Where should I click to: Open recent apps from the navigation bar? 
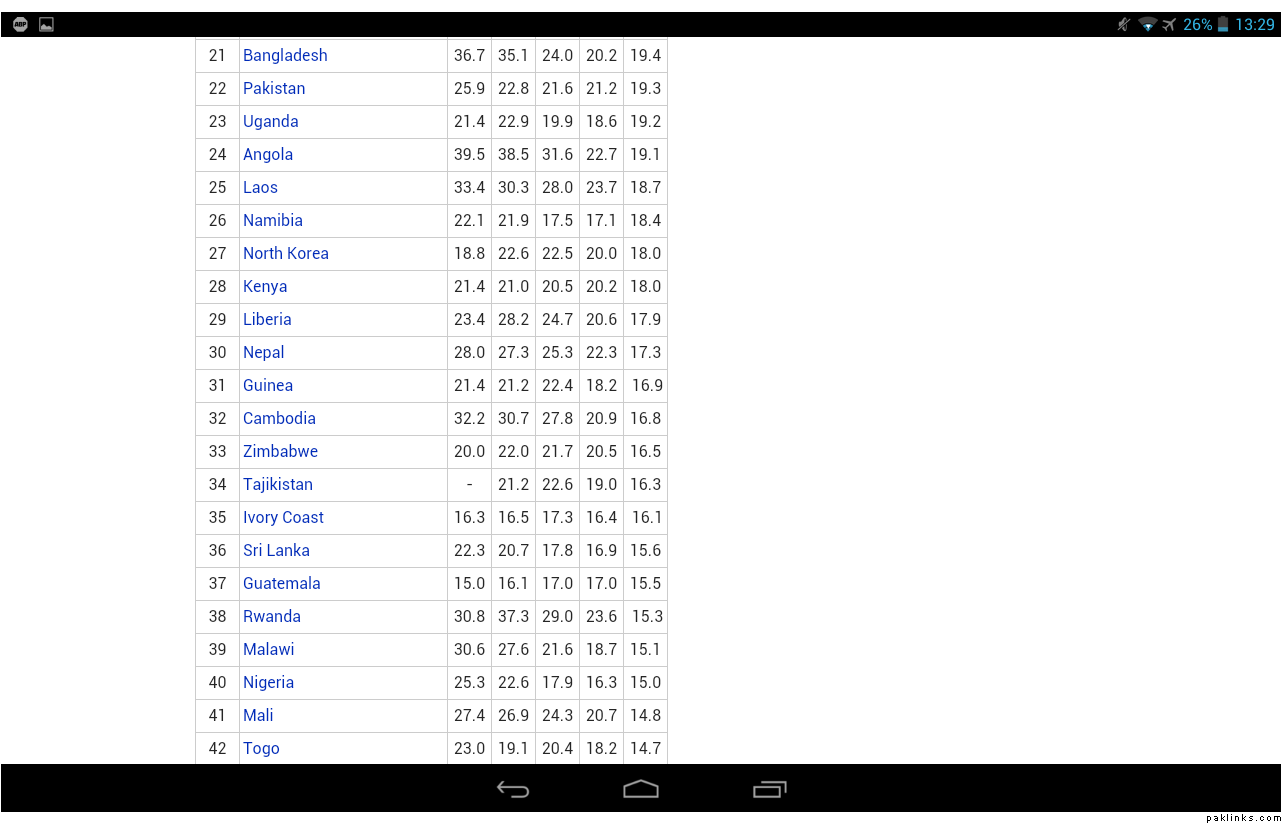(769, 790)
